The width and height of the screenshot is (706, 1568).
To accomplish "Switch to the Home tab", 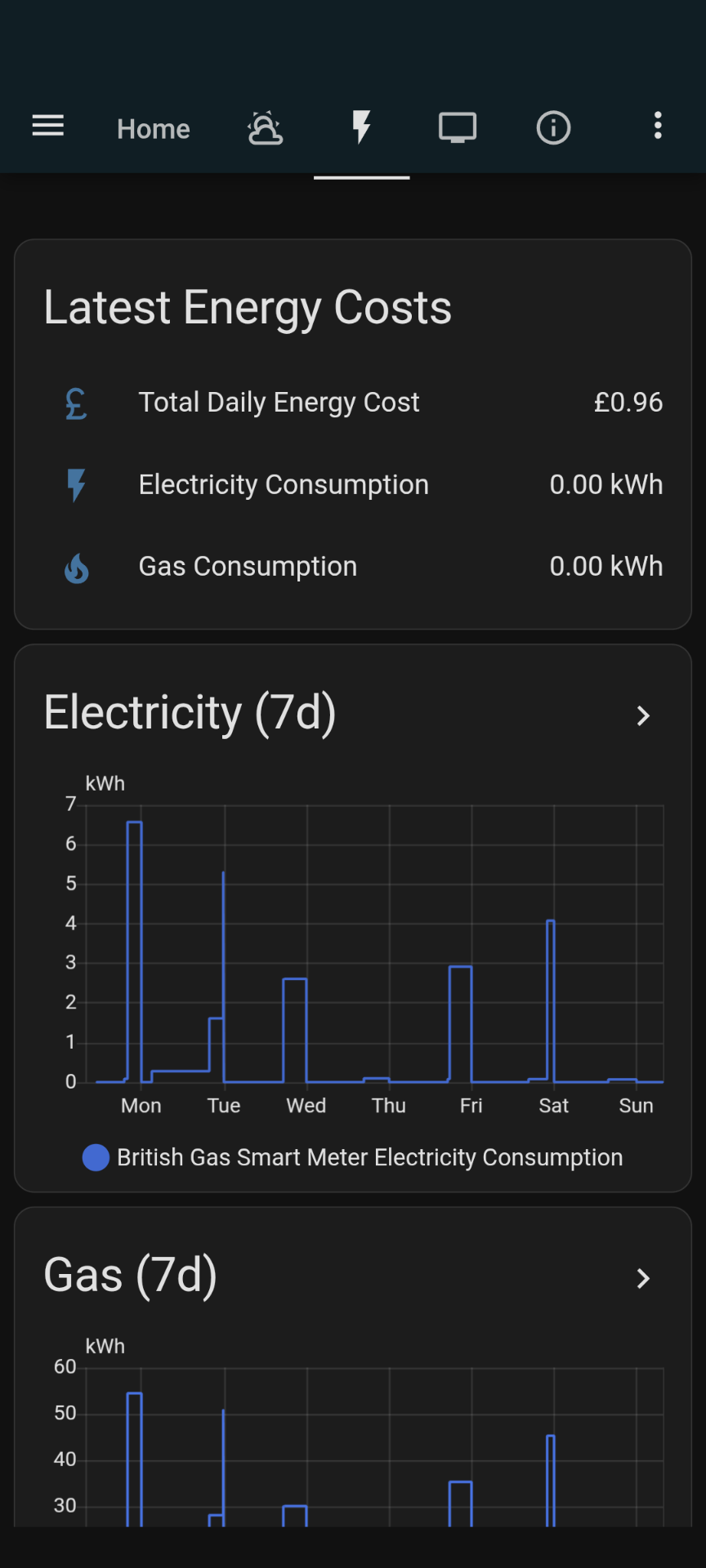I will click(x=154, y=128).
